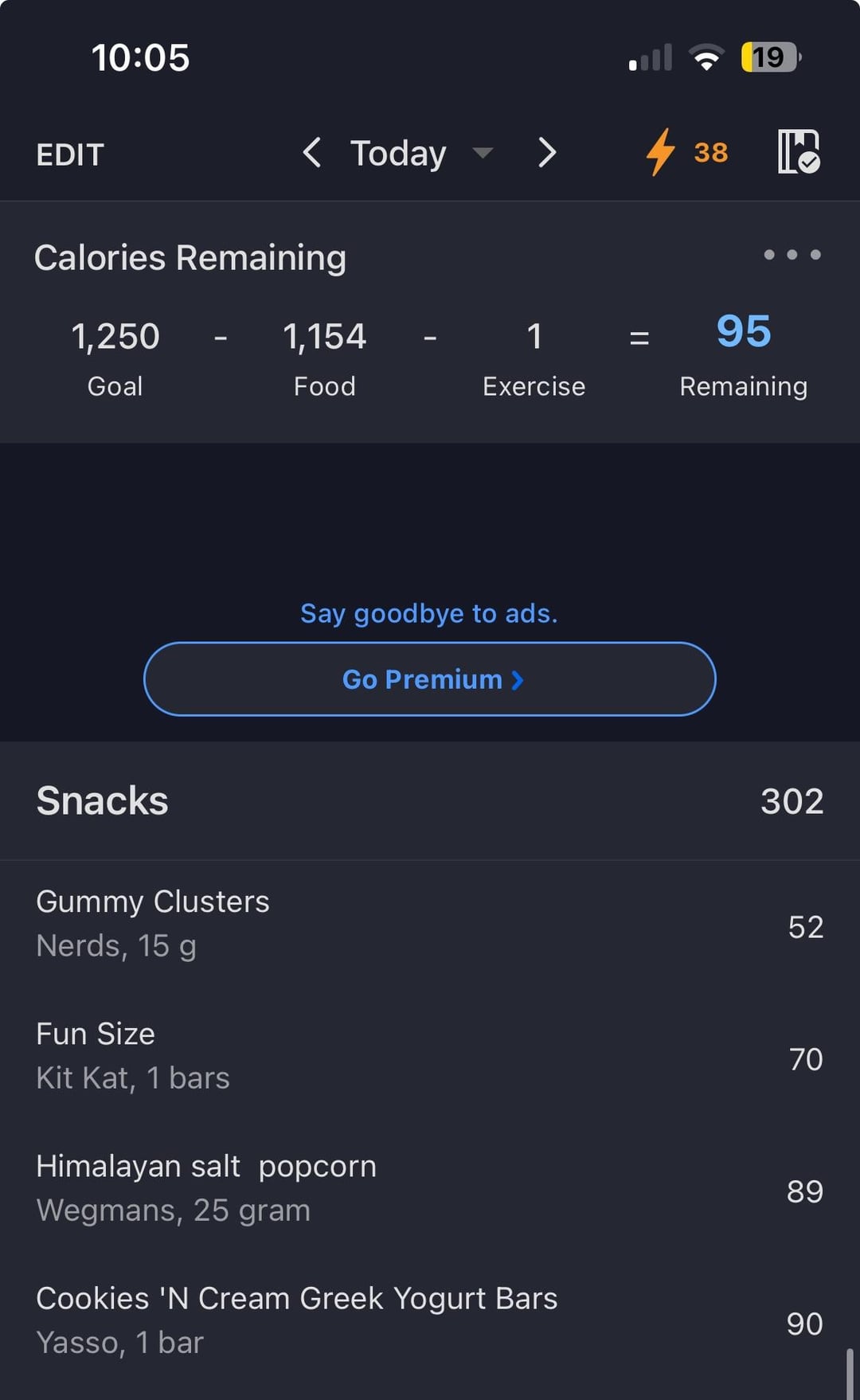This screenshot has height=1400, width=860.
Task: Tap the complete diary icon
Action: [x=799, y=151]
